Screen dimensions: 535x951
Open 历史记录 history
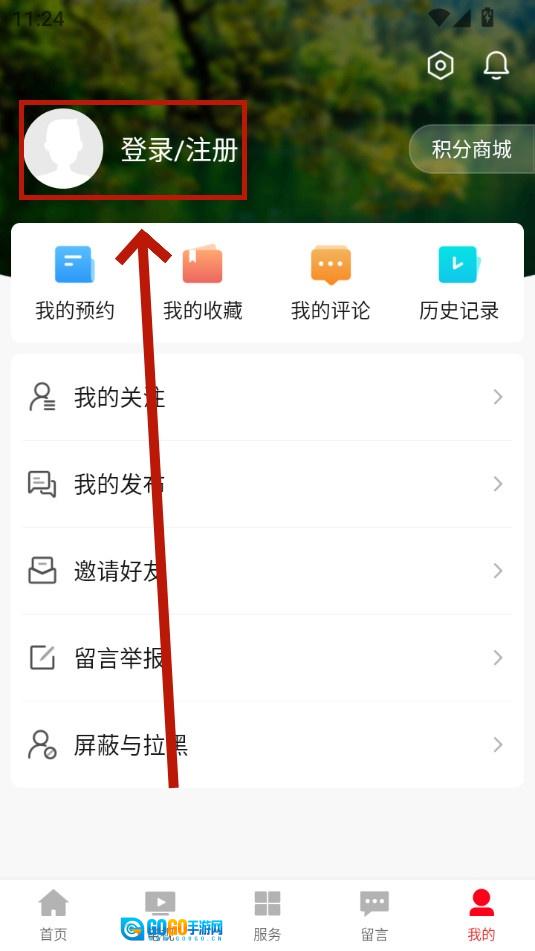tap(459, 283)
